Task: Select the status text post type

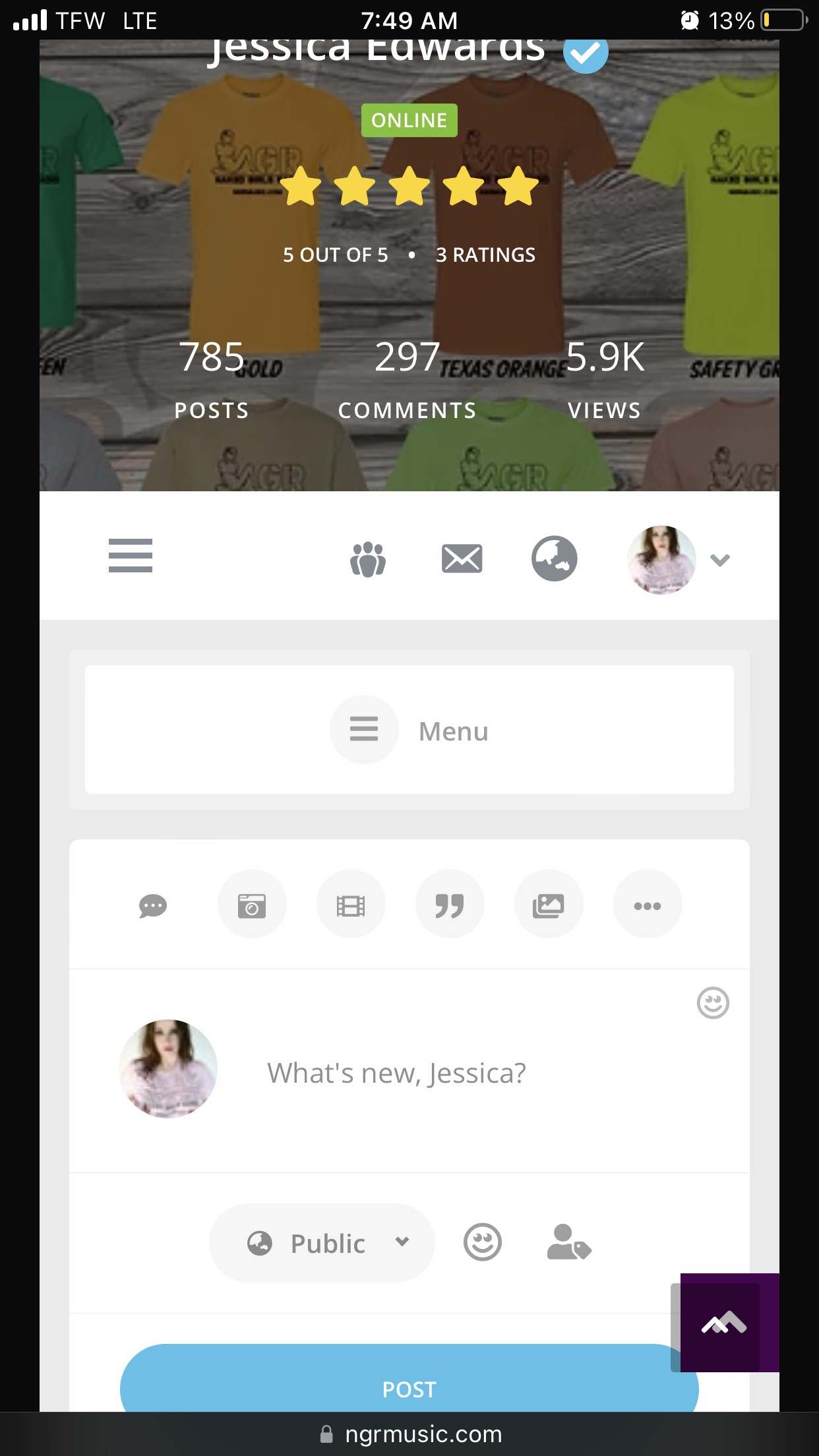Action: [153, 905]
